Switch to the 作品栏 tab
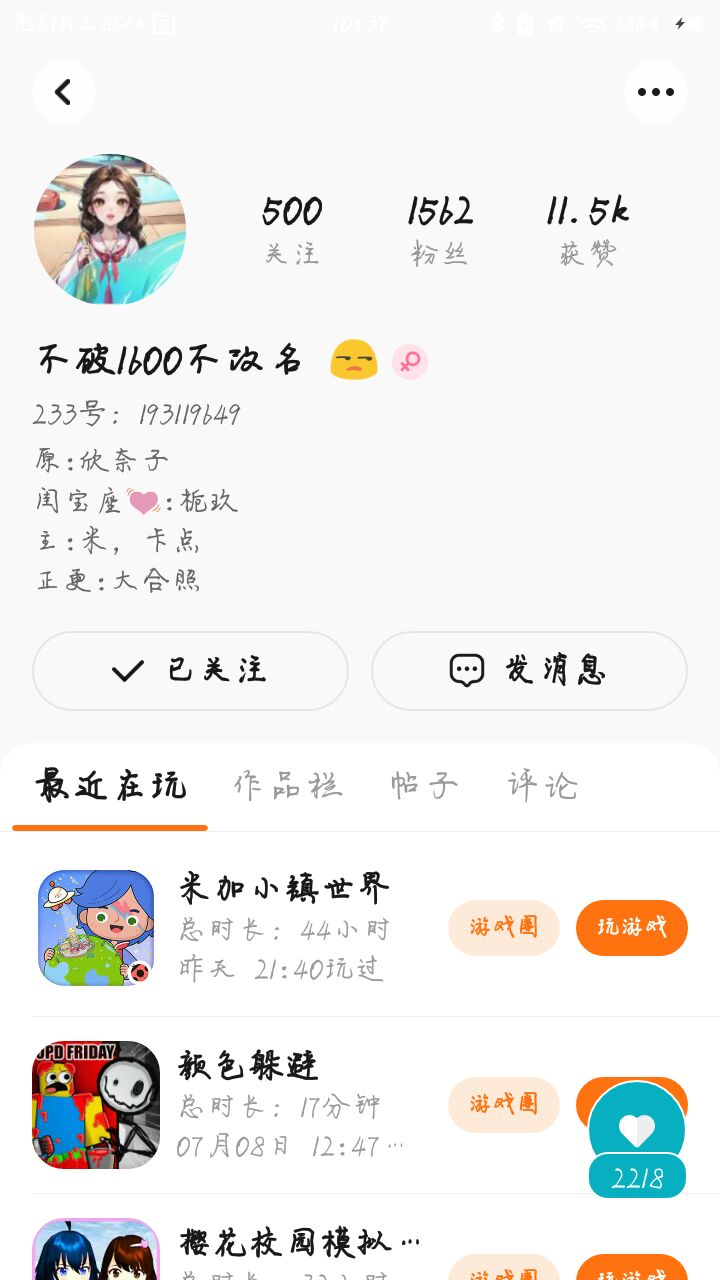720x1280 pixels. (288, 786)
